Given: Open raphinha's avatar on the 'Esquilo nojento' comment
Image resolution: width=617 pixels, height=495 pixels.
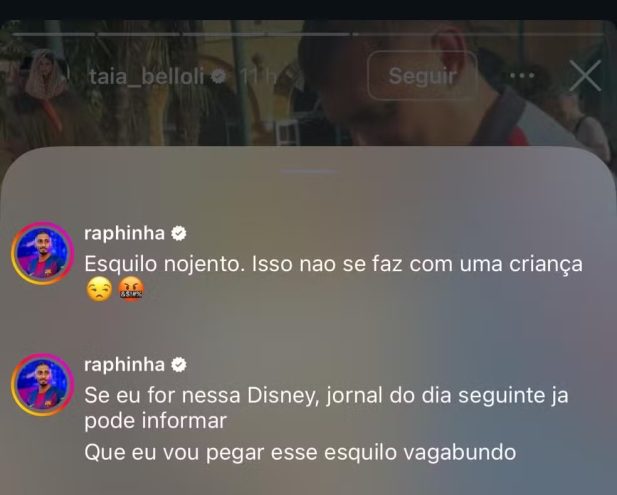Looking at the screenshot, I should tap(43, 252).
